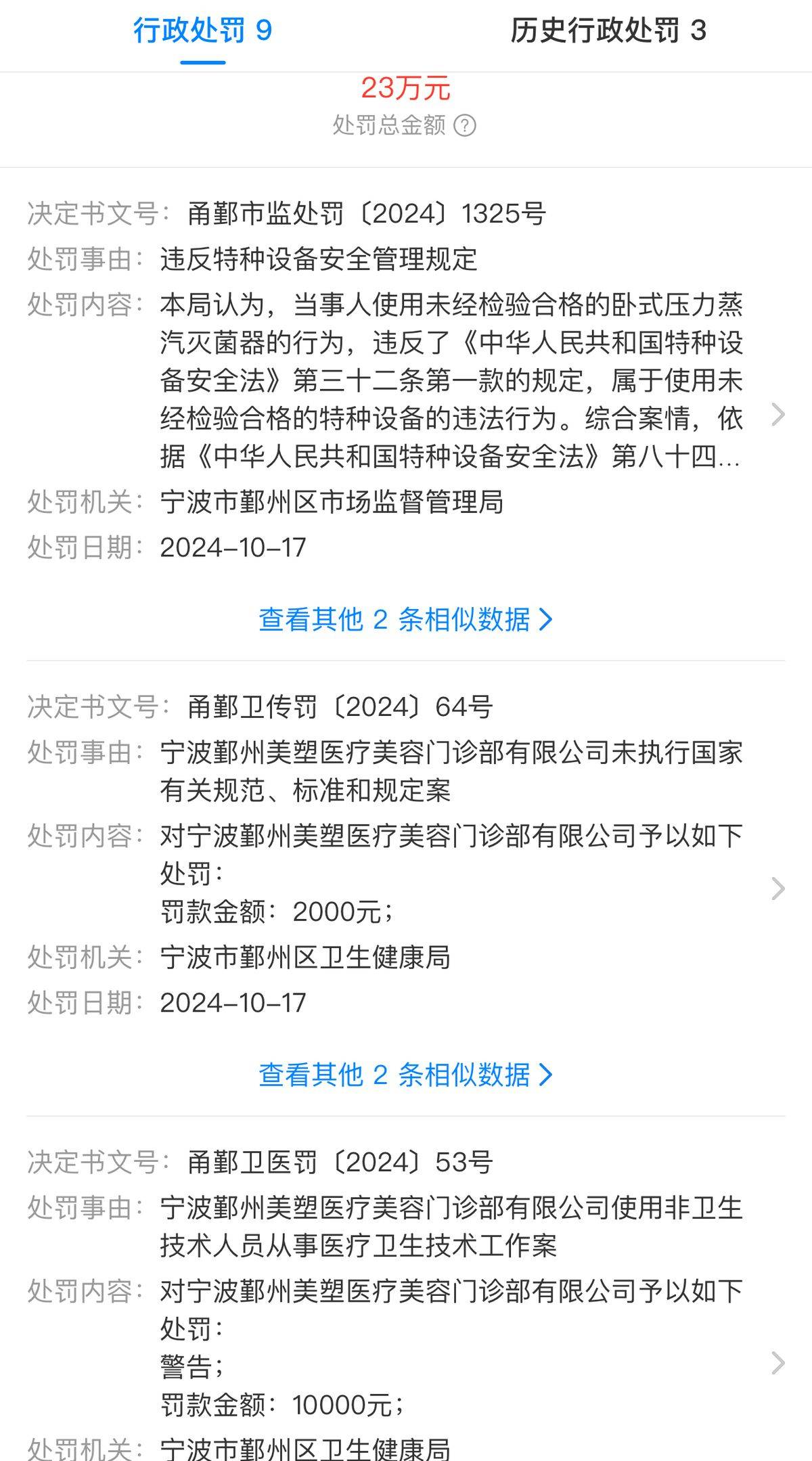Open penalty record 甬鄞卫传罚〔2024〕64号
This screenshot has width=812, height=1461.
406,855
